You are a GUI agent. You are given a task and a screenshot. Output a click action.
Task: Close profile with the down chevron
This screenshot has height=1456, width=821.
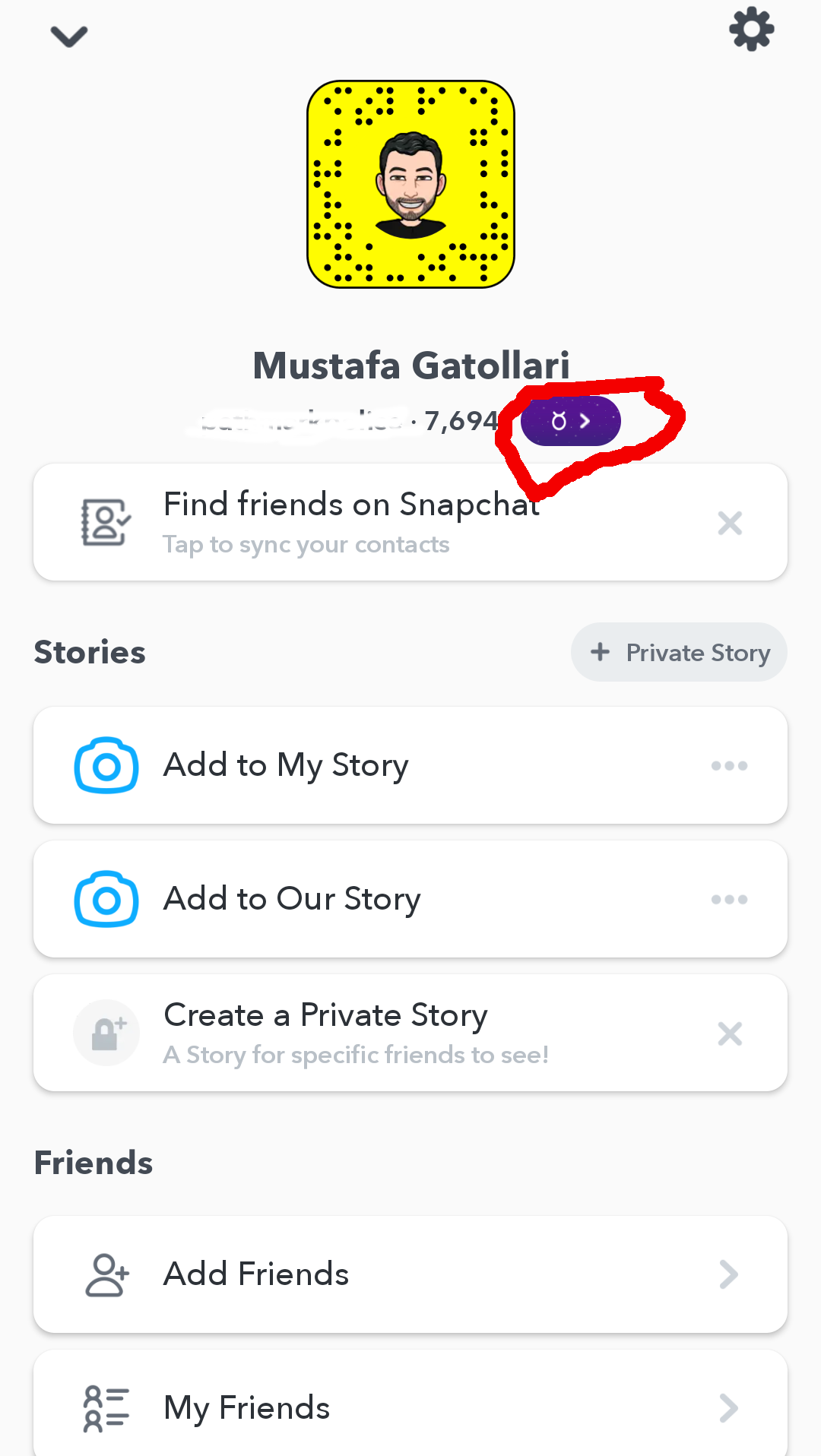(69, 36)
